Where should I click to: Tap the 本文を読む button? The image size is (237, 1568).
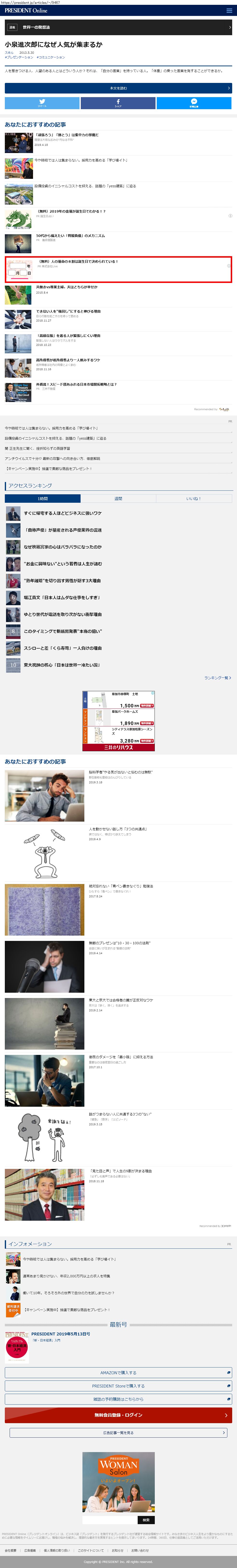118,88
